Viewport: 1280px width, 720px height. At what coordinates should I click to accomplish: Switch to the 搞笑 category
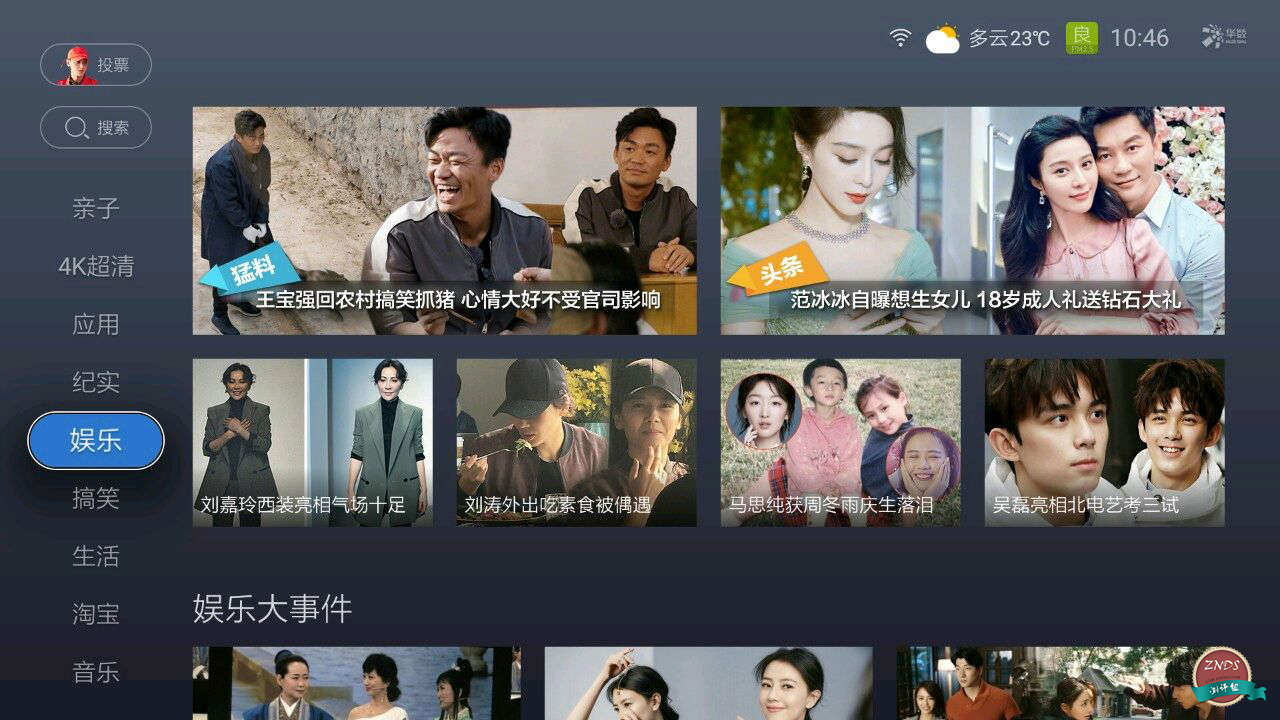point(96,498)
